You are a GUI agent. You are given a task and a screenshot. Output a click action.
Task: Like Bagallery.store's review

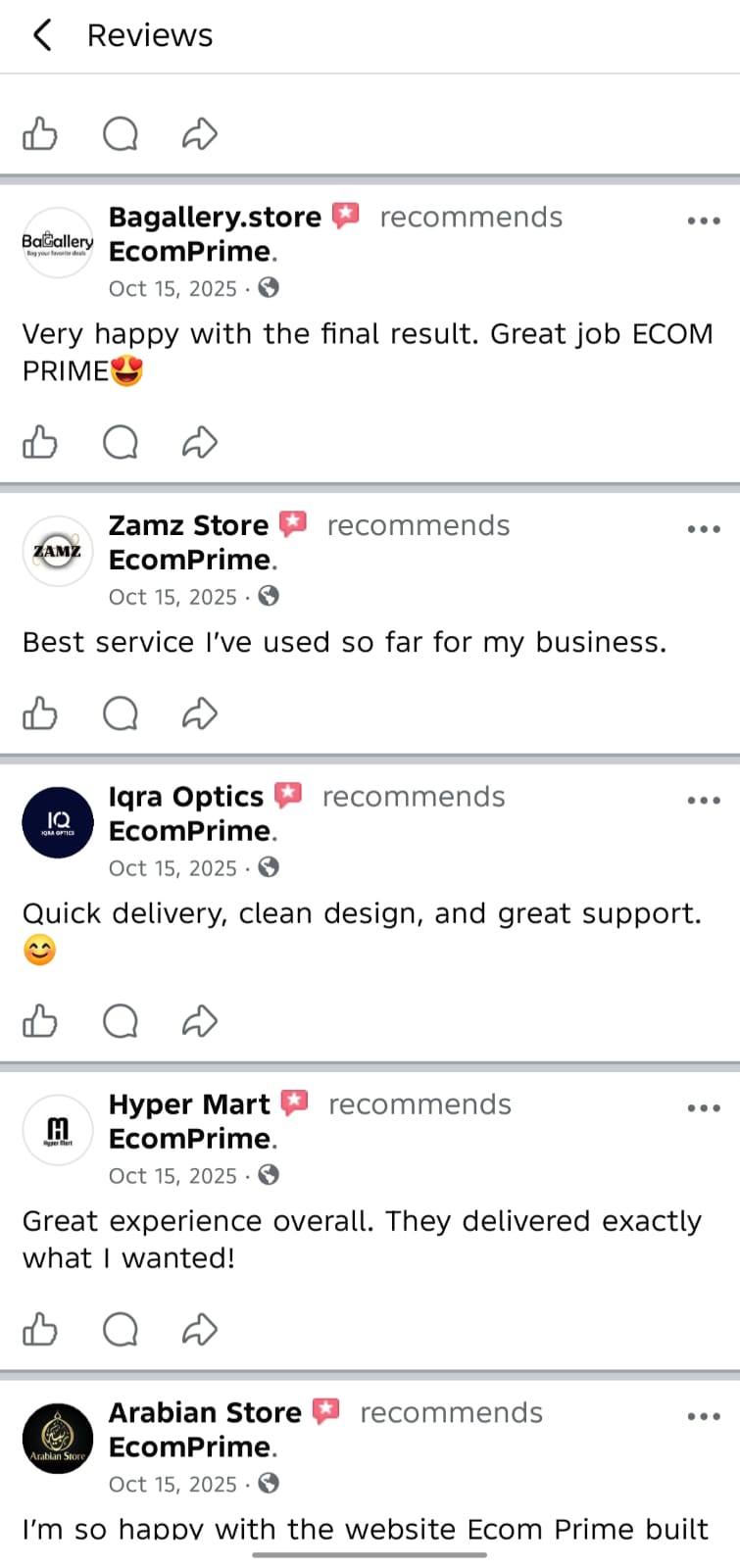(40, 443)
